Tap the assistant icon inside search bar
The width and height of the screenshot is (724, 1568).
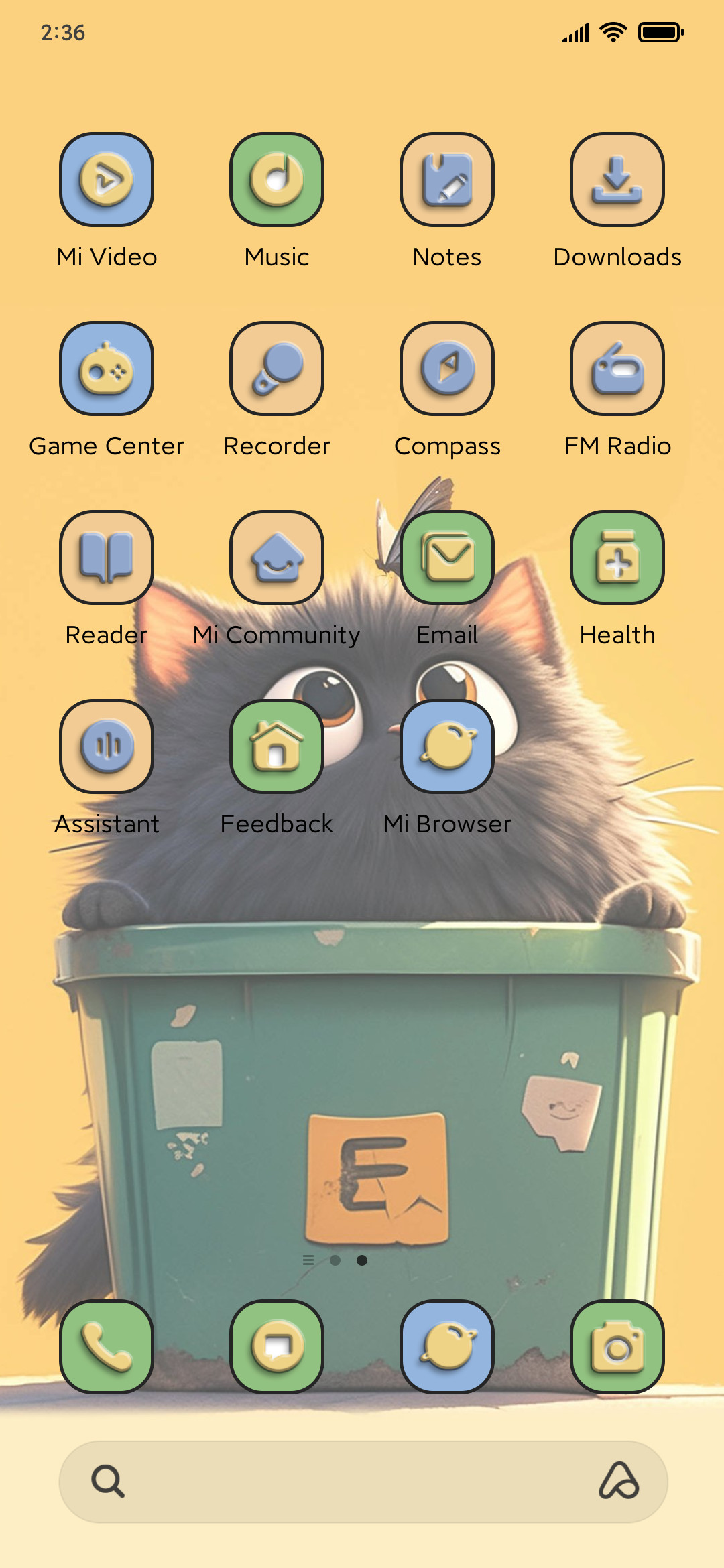tap(618, 1481)
